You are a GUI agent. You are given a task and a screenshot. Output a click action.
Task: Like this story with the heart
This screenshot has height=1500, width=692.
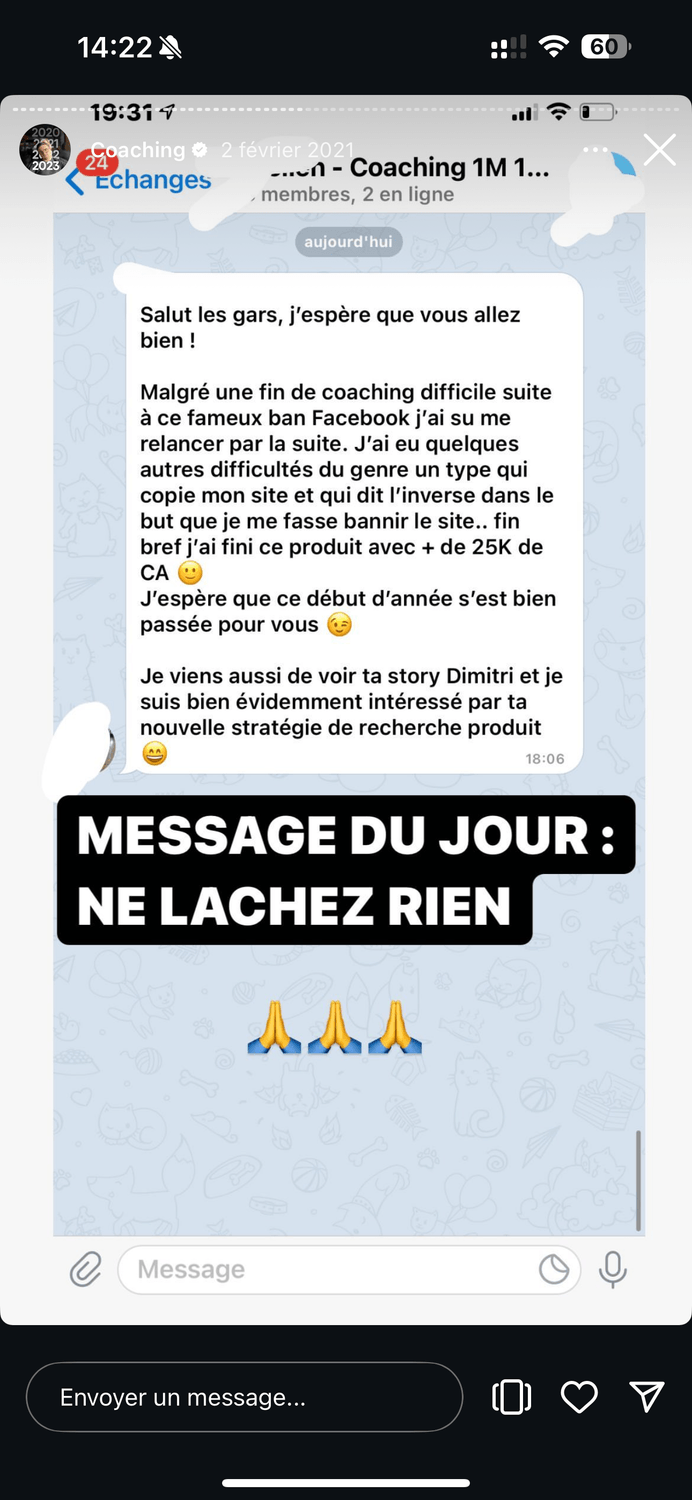click(x=579, y=1397)
